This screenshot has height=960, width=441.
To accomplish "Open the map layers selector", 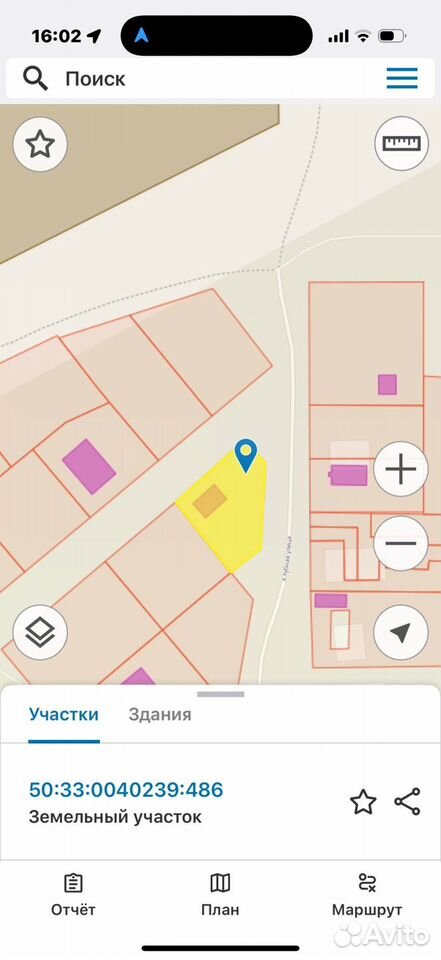I will coord(40,632).
